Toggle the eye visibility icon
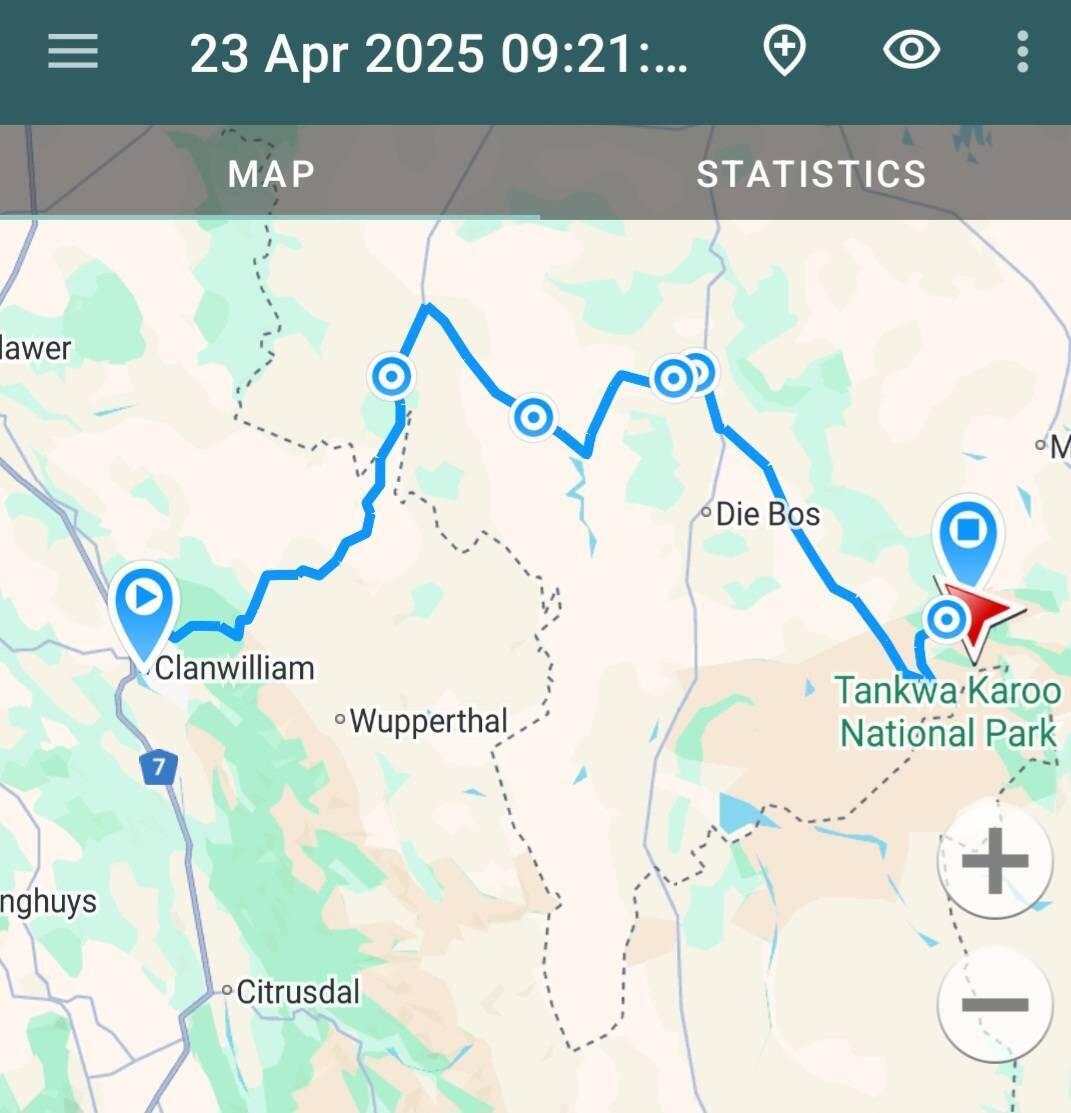 (911, 51)
